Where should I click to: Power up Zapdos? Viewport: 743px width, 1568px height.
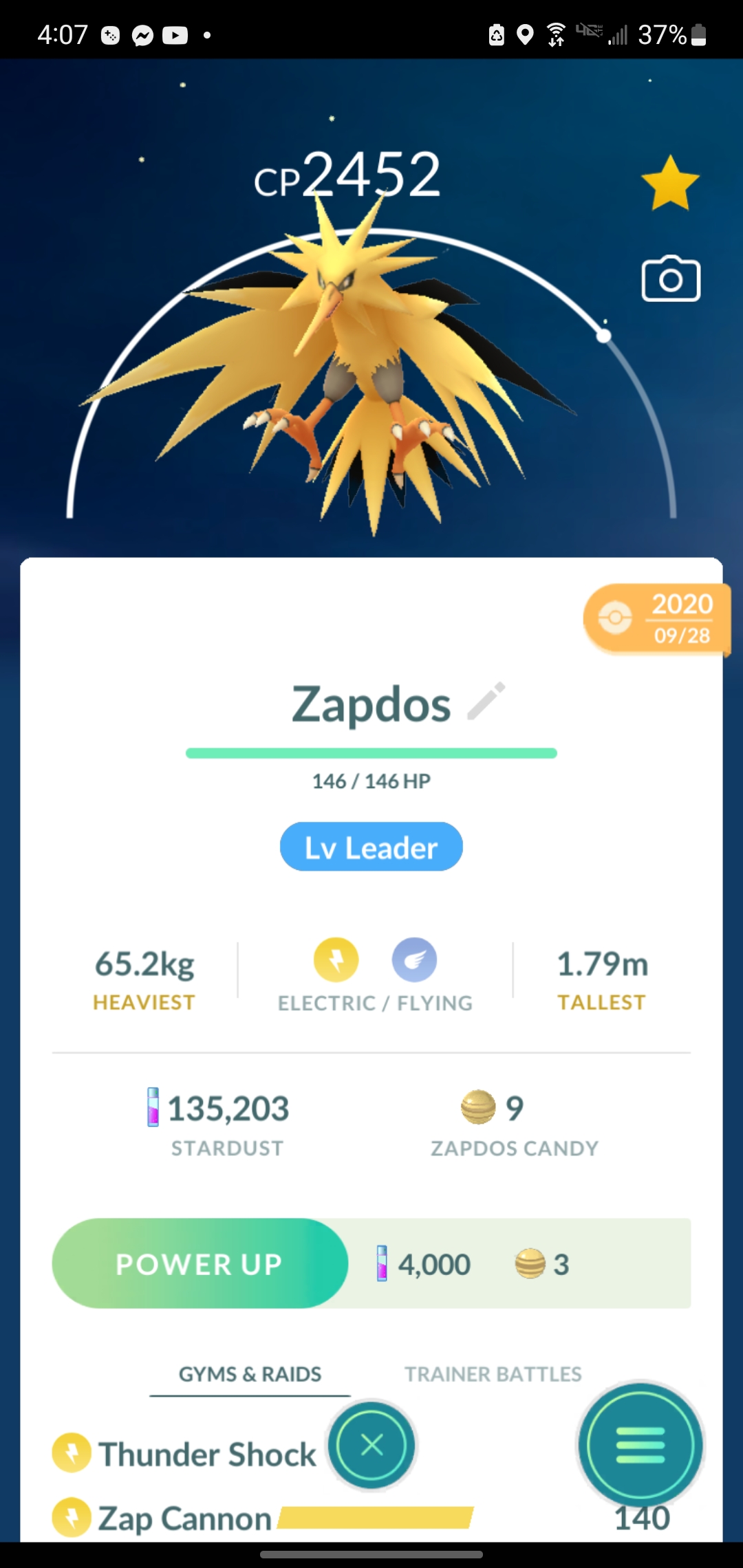click(x=200, y=1264)
